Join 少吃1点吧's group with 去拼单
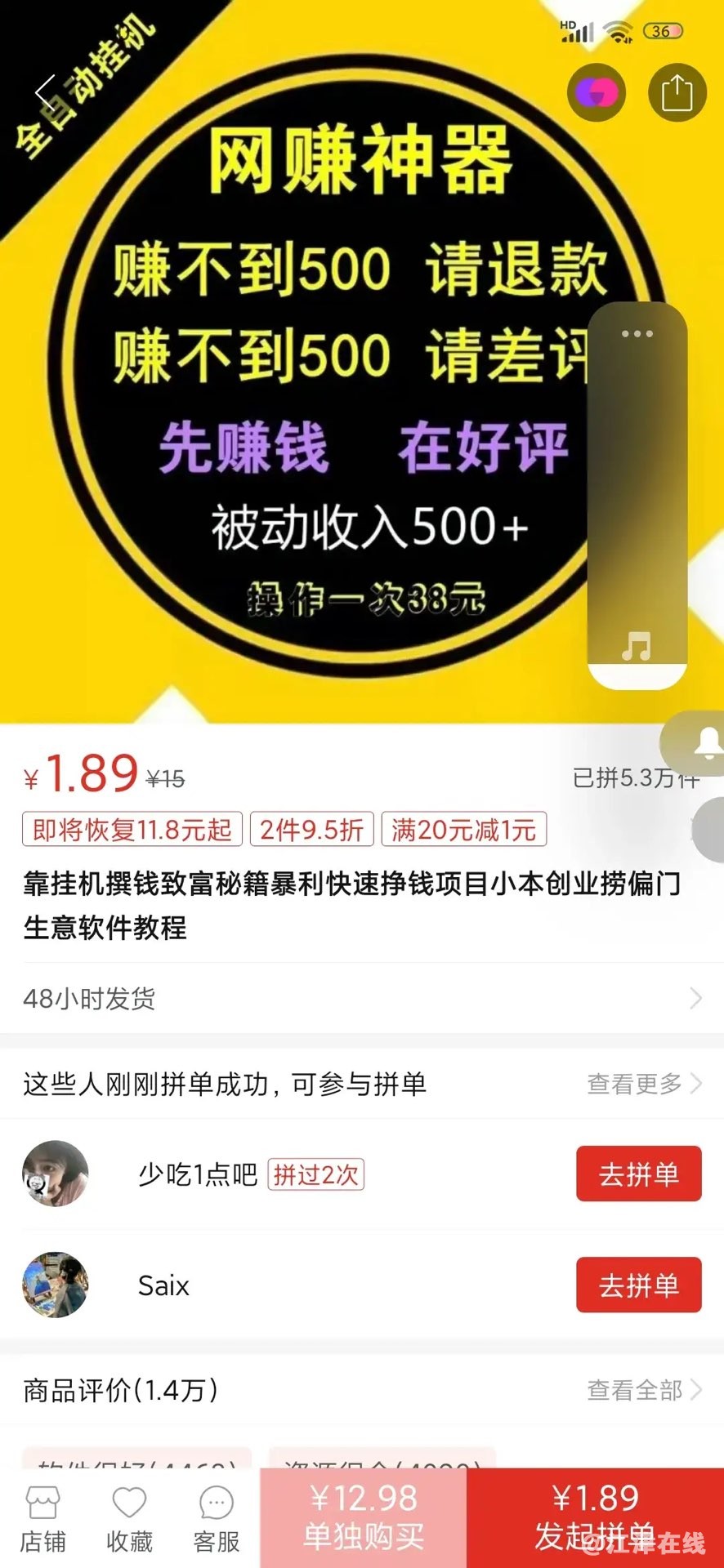 pos(638,1174)
